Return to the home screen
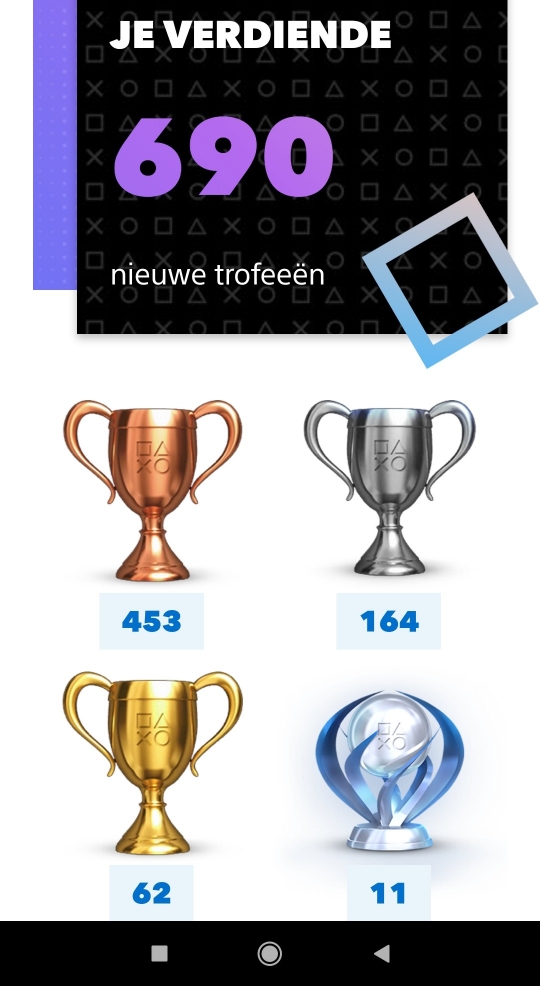The width and height of the screenshot is (540, 986). (x=270, y=953)
